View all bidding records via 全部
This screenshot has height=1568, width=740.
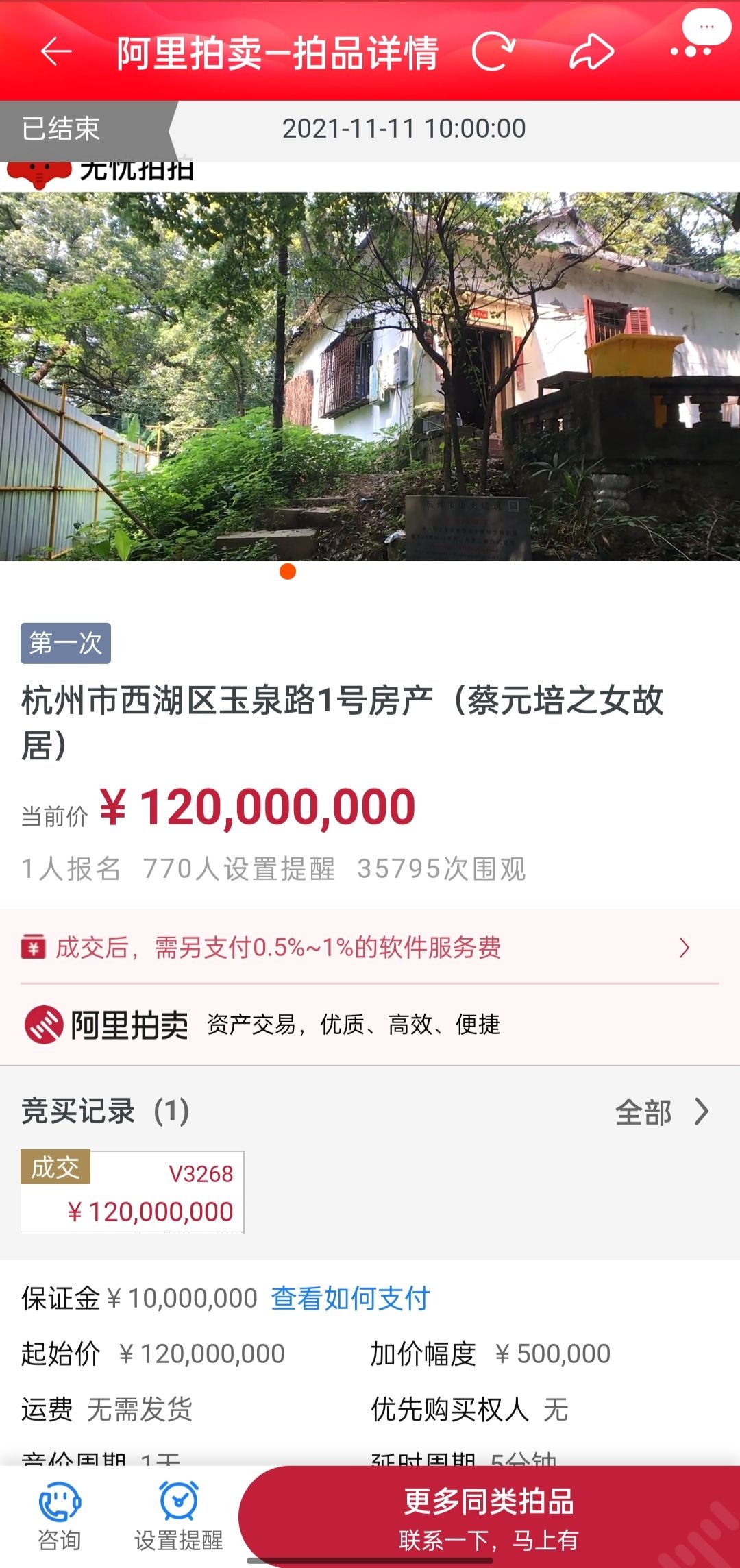661,1112
